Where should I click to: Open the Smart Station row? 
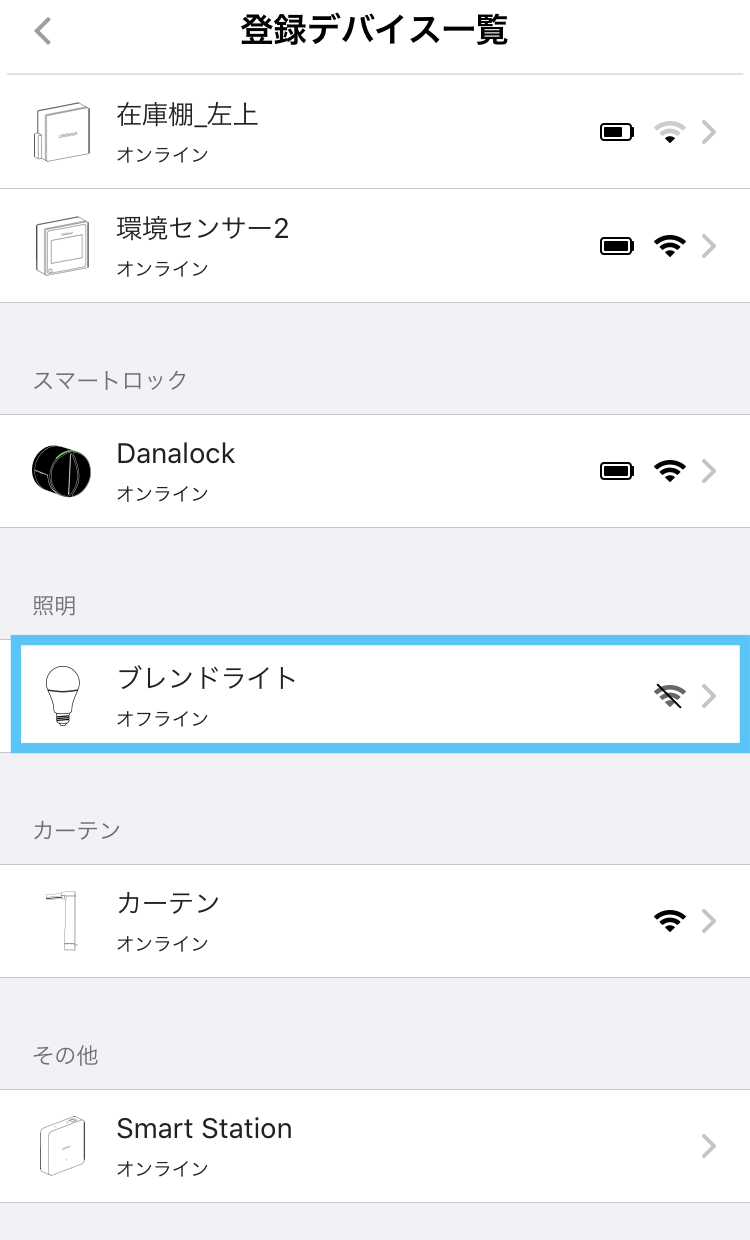coord(374,1146)
